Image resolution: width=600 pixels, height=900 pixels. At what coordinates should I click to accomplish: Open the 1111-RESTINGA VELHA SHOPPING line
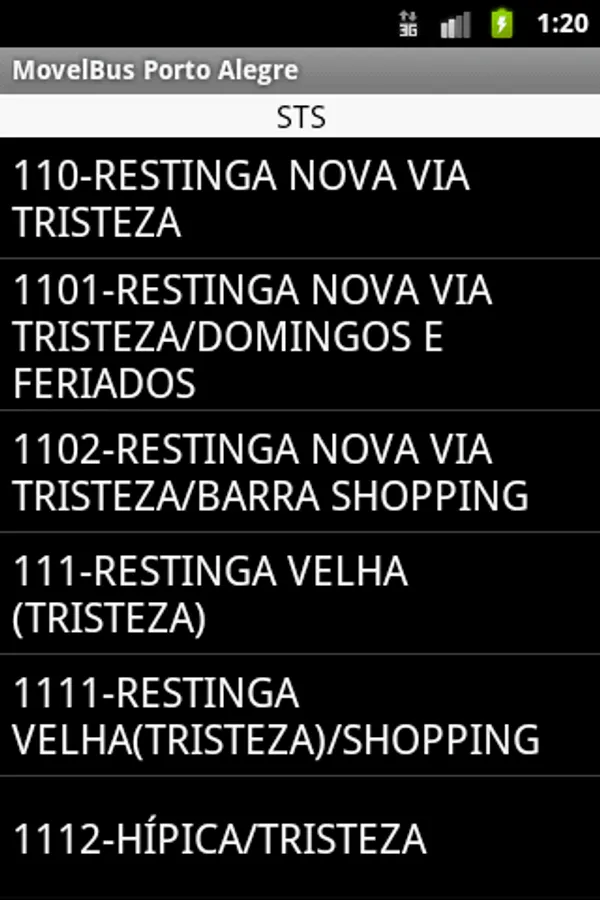300,716
